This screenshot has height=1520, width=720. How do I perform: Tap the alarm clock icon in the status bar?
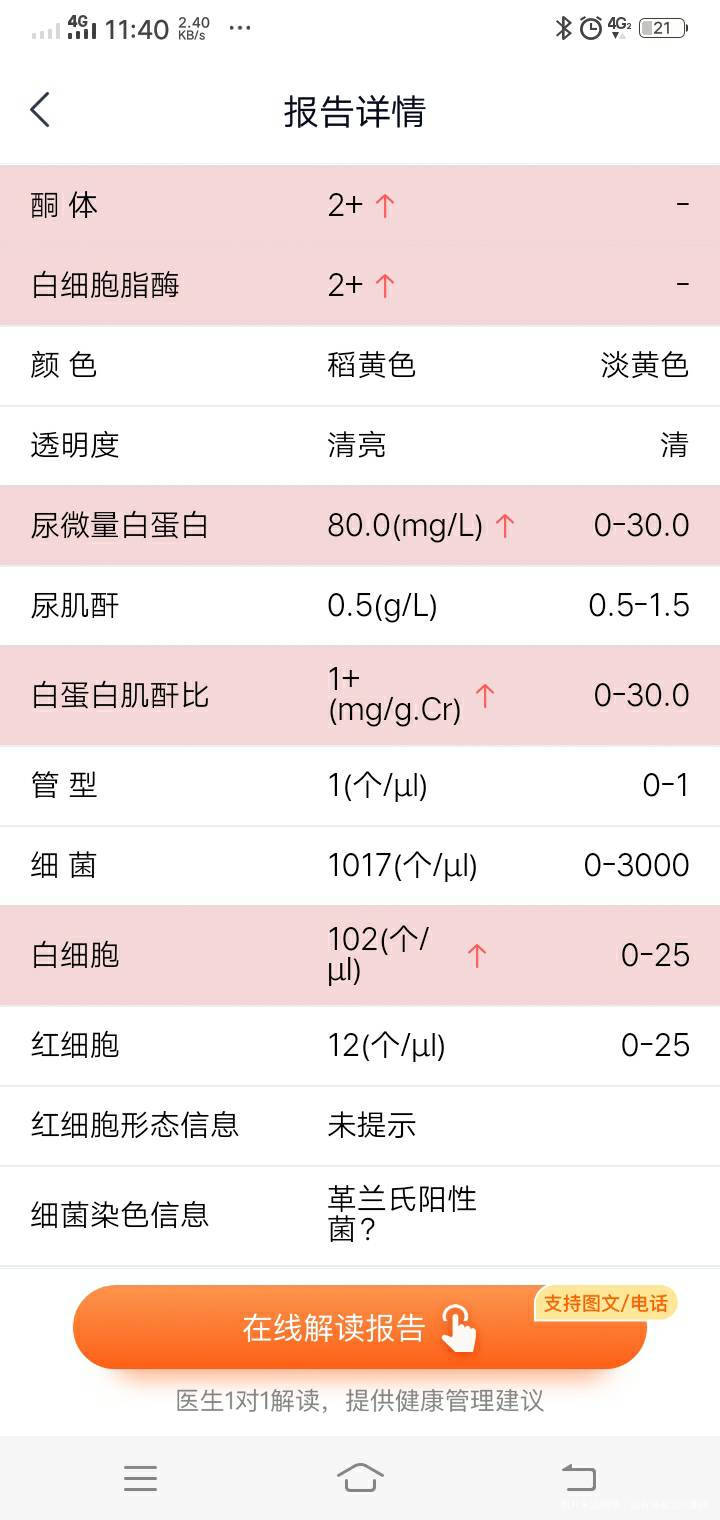[x=589, y=29]
